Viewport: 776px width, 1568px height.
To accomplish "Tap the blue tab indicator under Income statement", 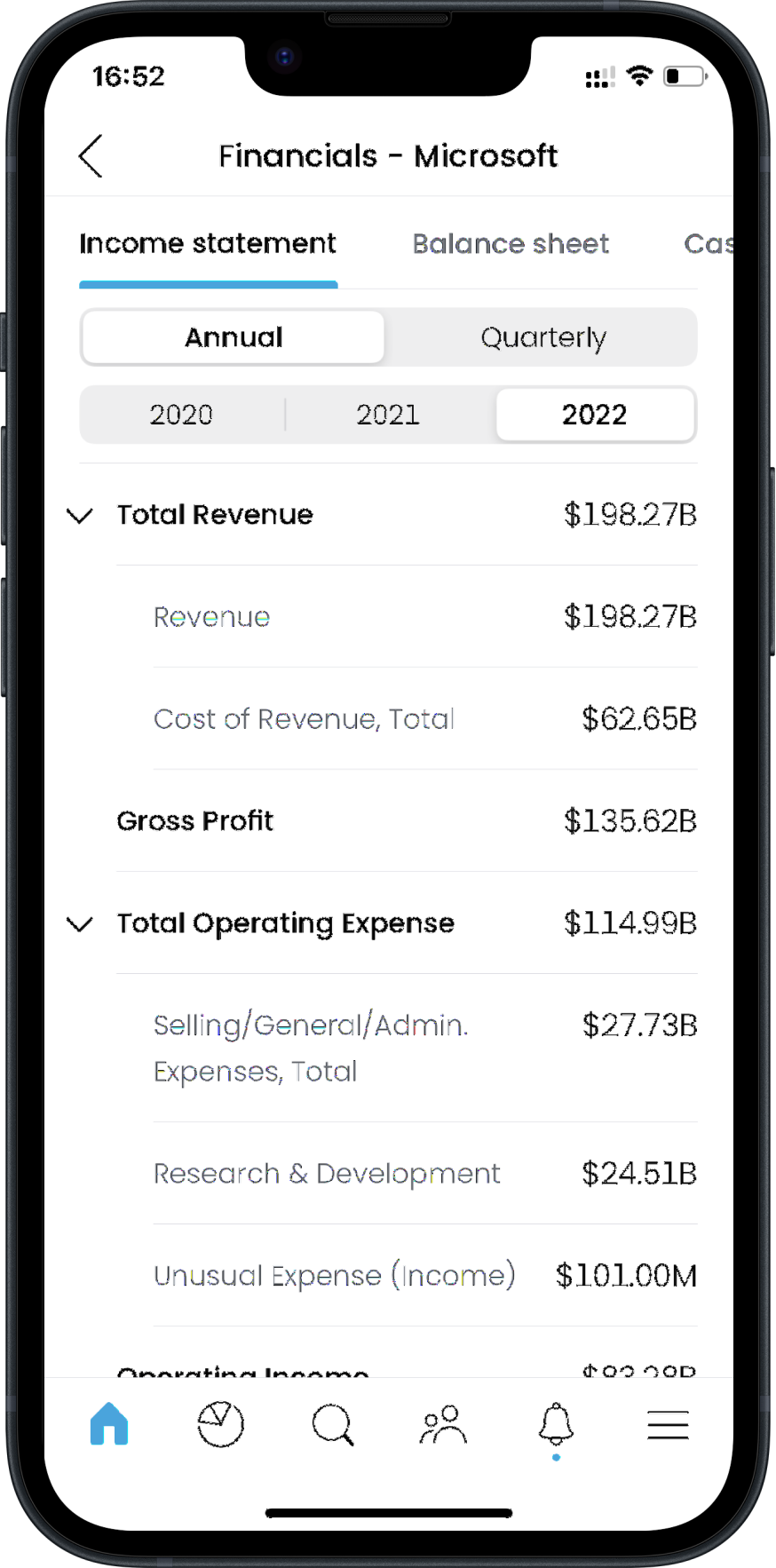I will click(208, 282).
